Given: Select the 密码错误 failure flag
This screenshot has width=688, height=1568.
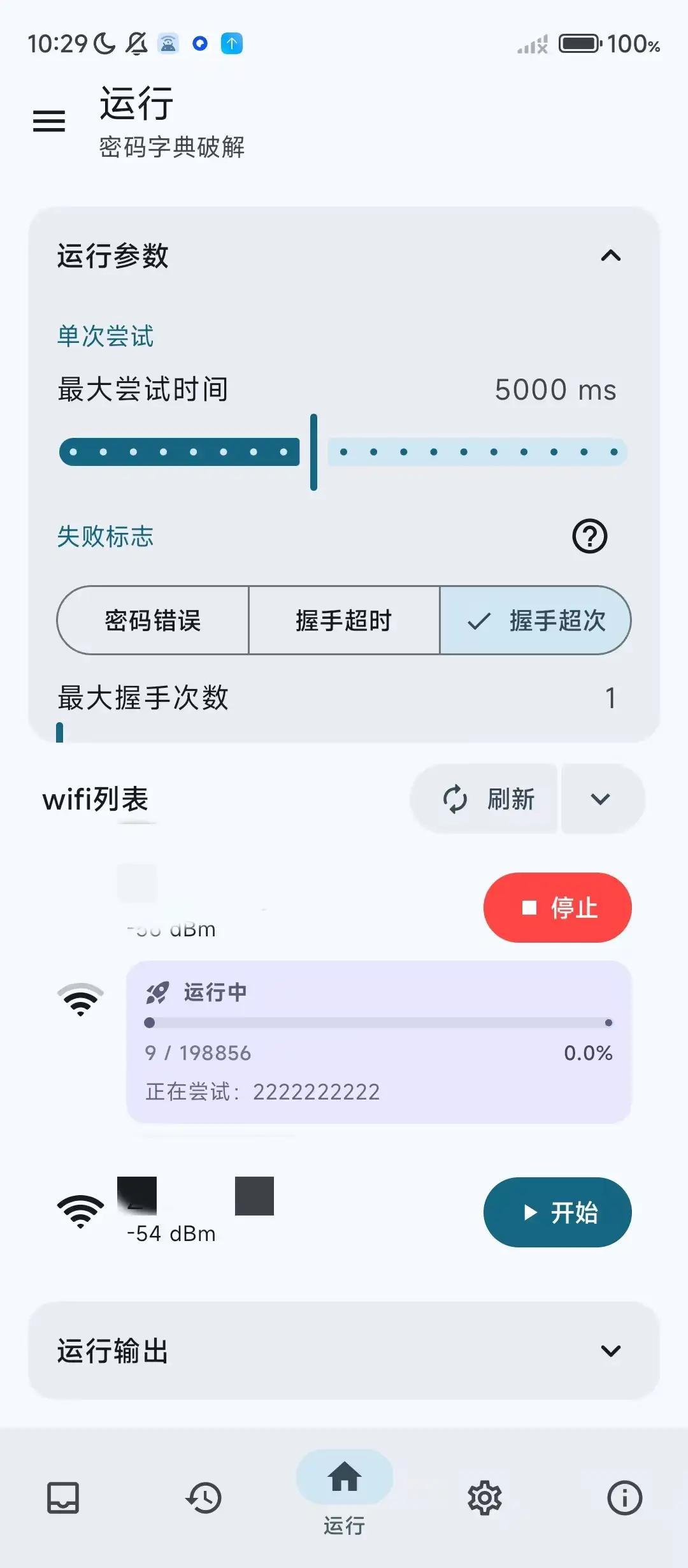Looking at the screenshot, I should pos(153,620).
